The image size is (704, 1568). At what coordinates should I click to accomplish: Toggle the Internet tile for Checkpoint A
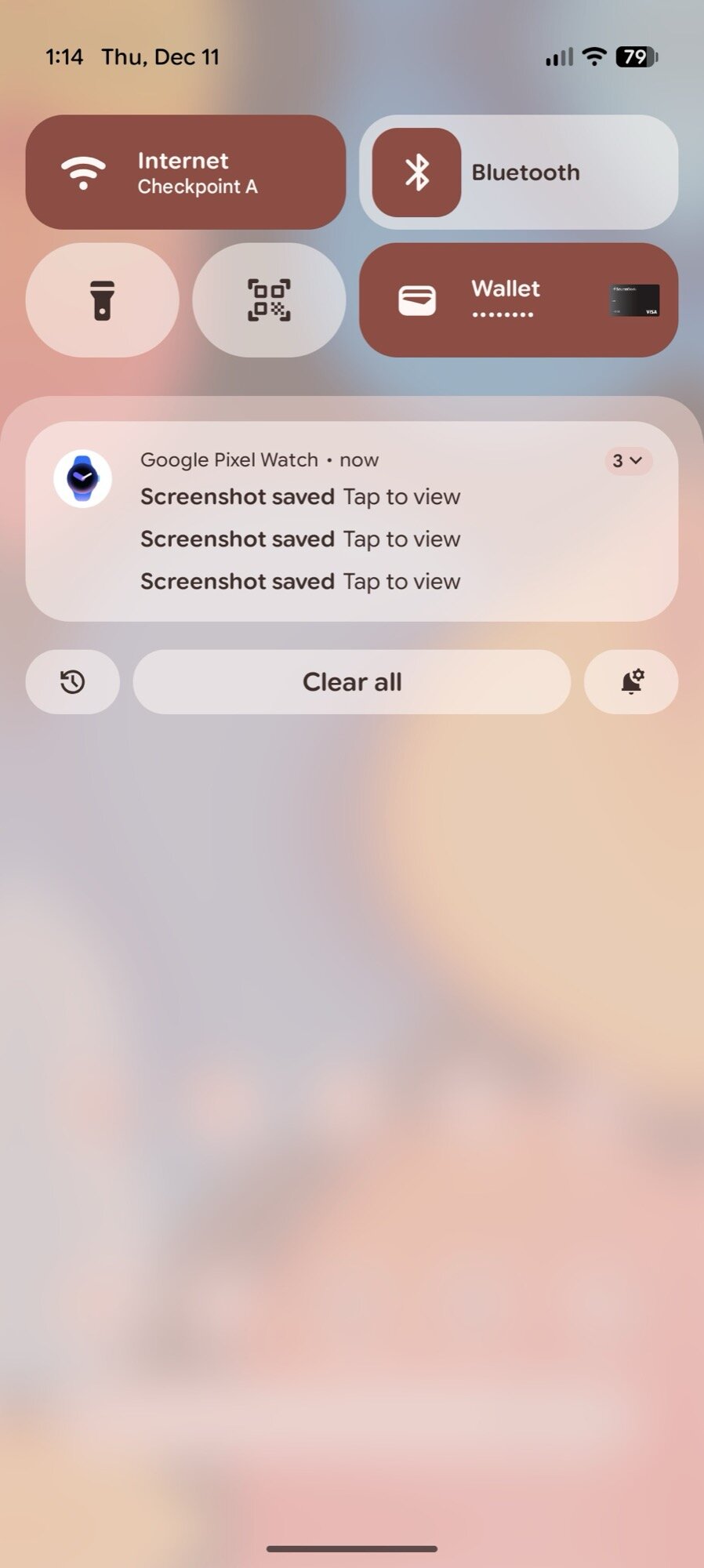pyautogui.click(x=185, y=172)
